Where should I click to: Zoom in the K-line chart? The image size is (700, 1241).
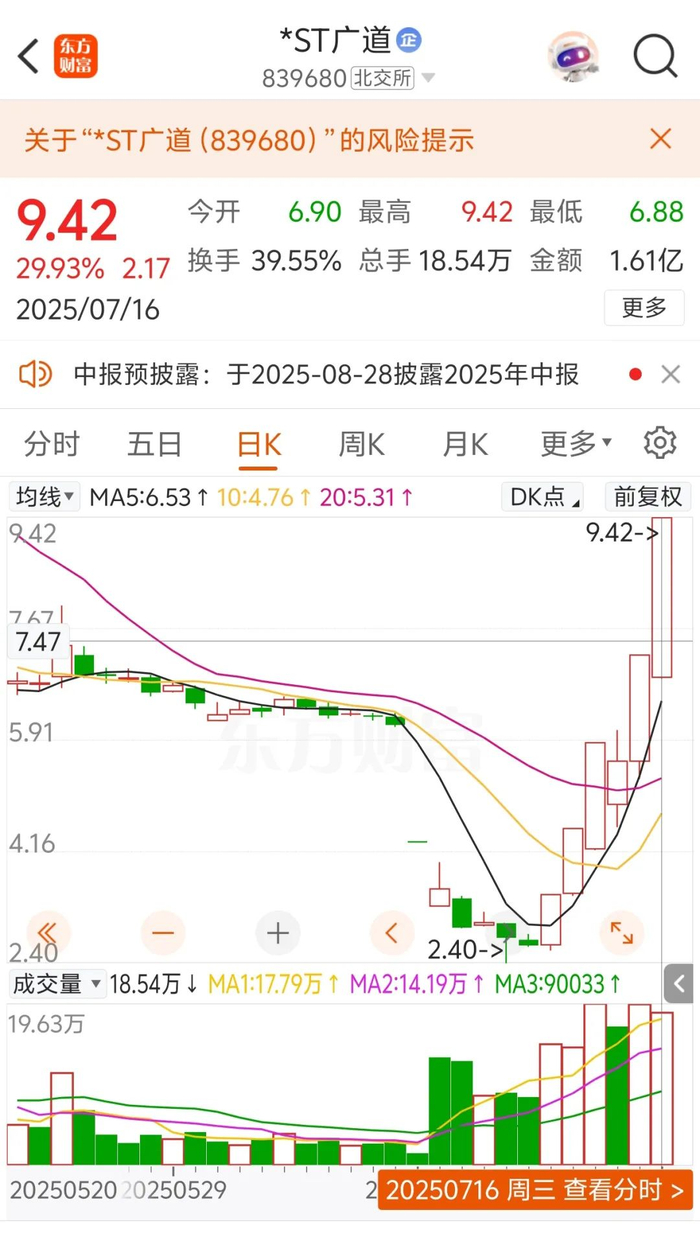pos(278,934)
